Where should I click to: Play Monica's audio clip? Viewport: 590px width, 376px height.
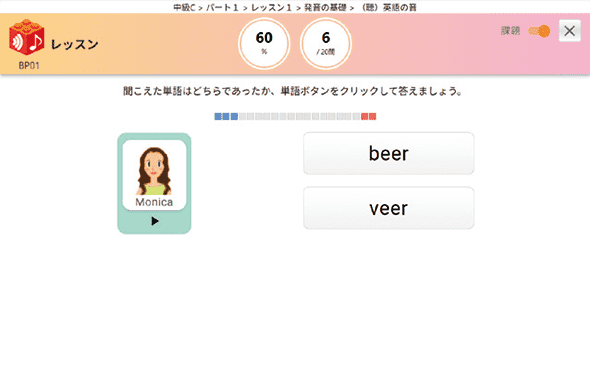[155, 221]
